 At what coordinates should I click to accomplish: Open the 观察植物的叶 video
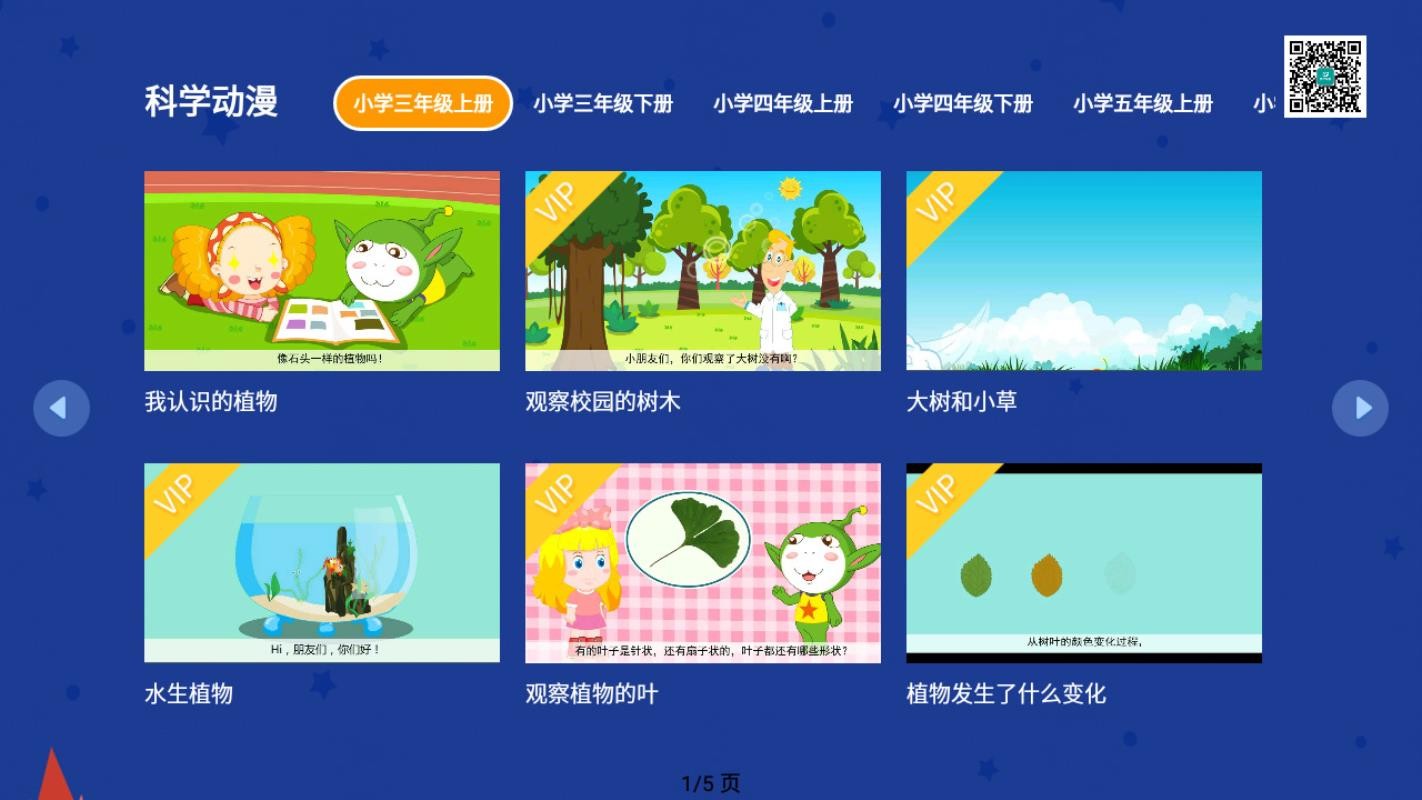pos(703,563)
